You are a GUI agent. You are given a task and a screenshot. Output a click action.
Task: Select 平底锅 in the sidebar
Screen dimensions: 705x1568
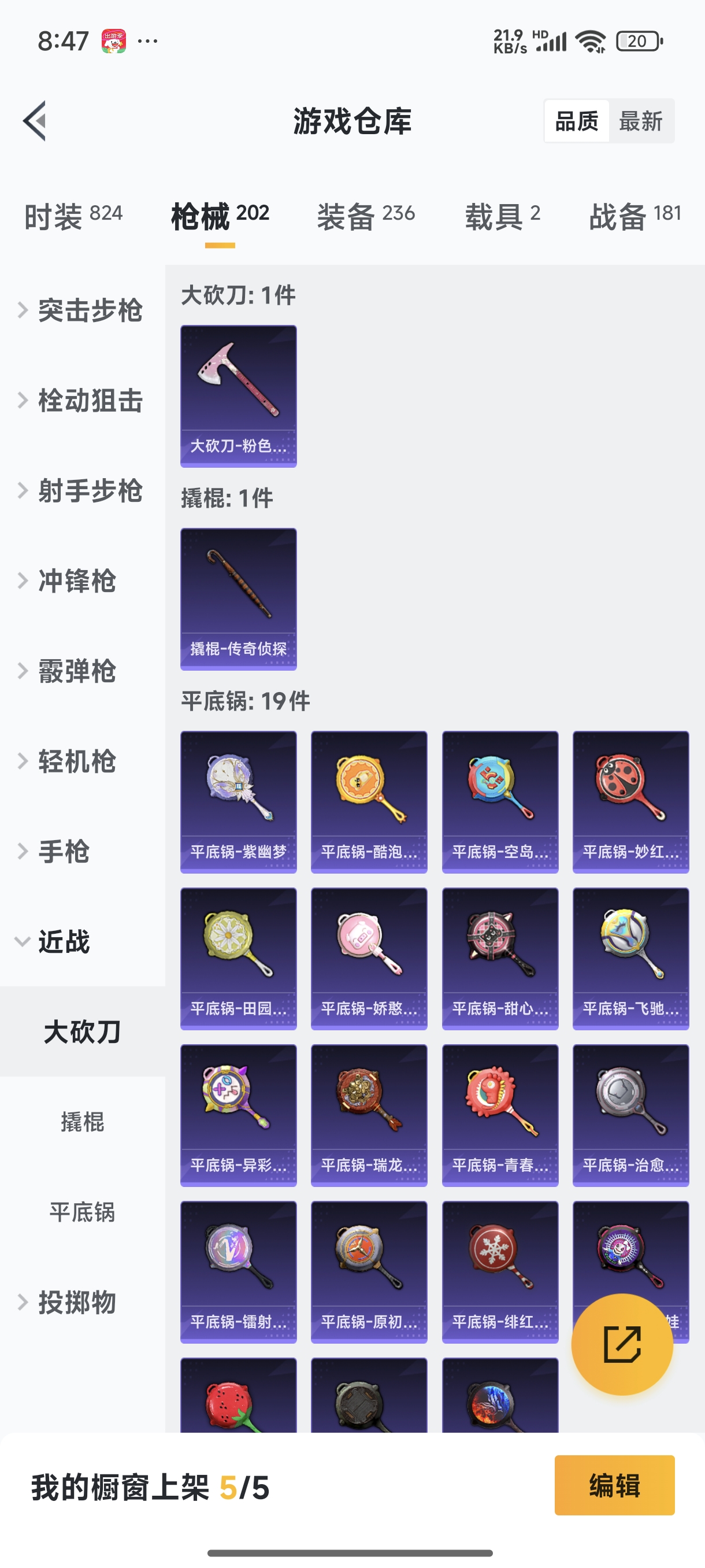coord(82,1211)
